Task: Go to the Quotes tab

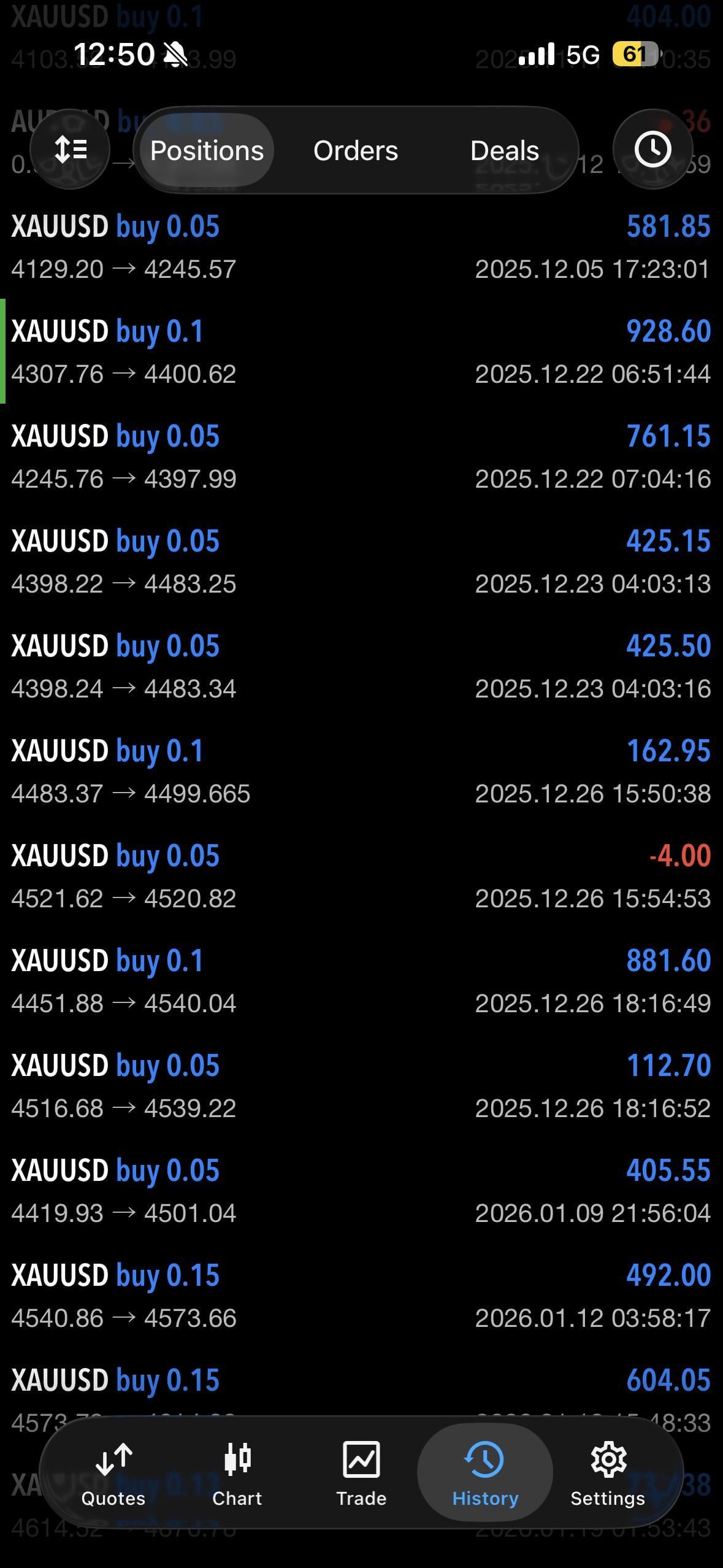Action: coord(113,1471)
